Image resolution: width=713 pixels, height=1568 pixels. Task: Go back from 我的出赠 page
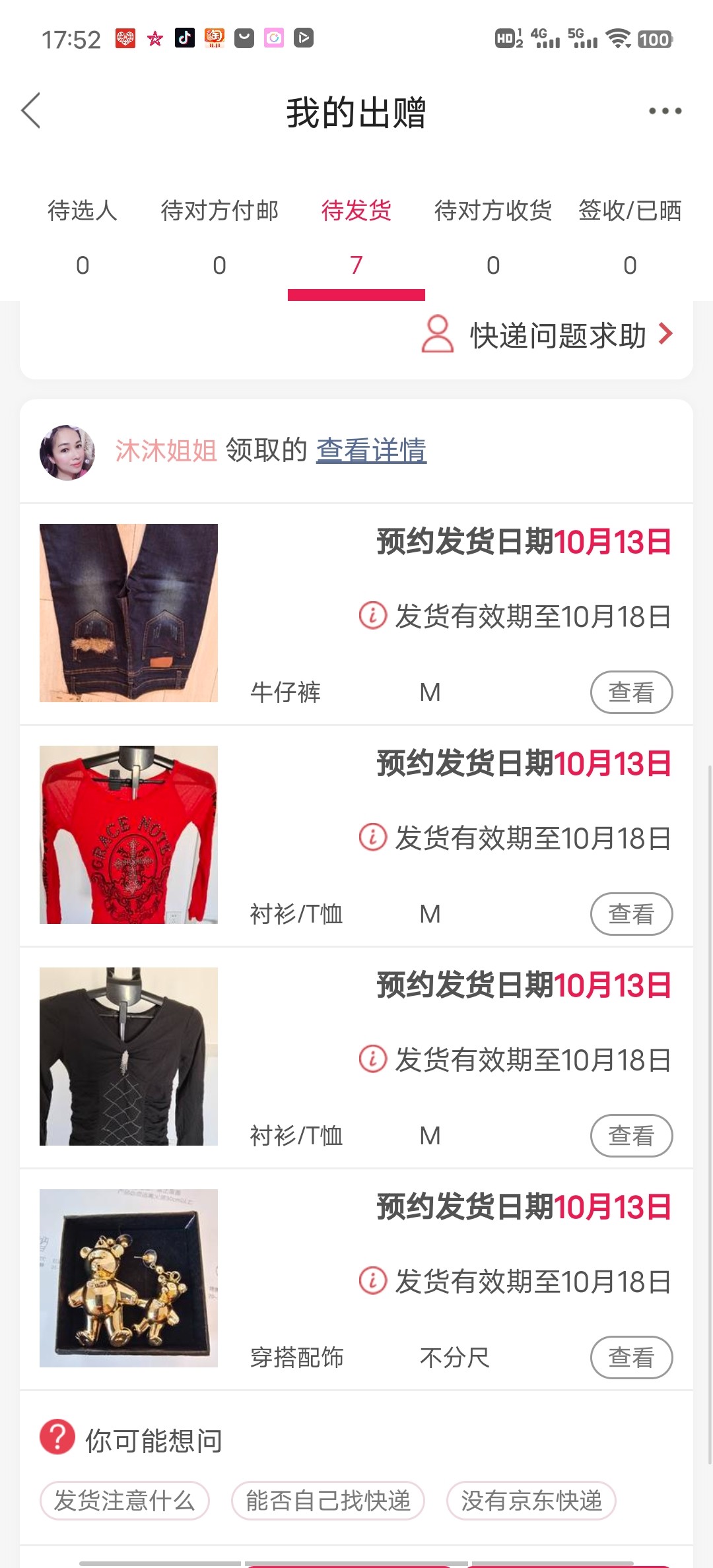pyautogui.click(x=31, y=110)
